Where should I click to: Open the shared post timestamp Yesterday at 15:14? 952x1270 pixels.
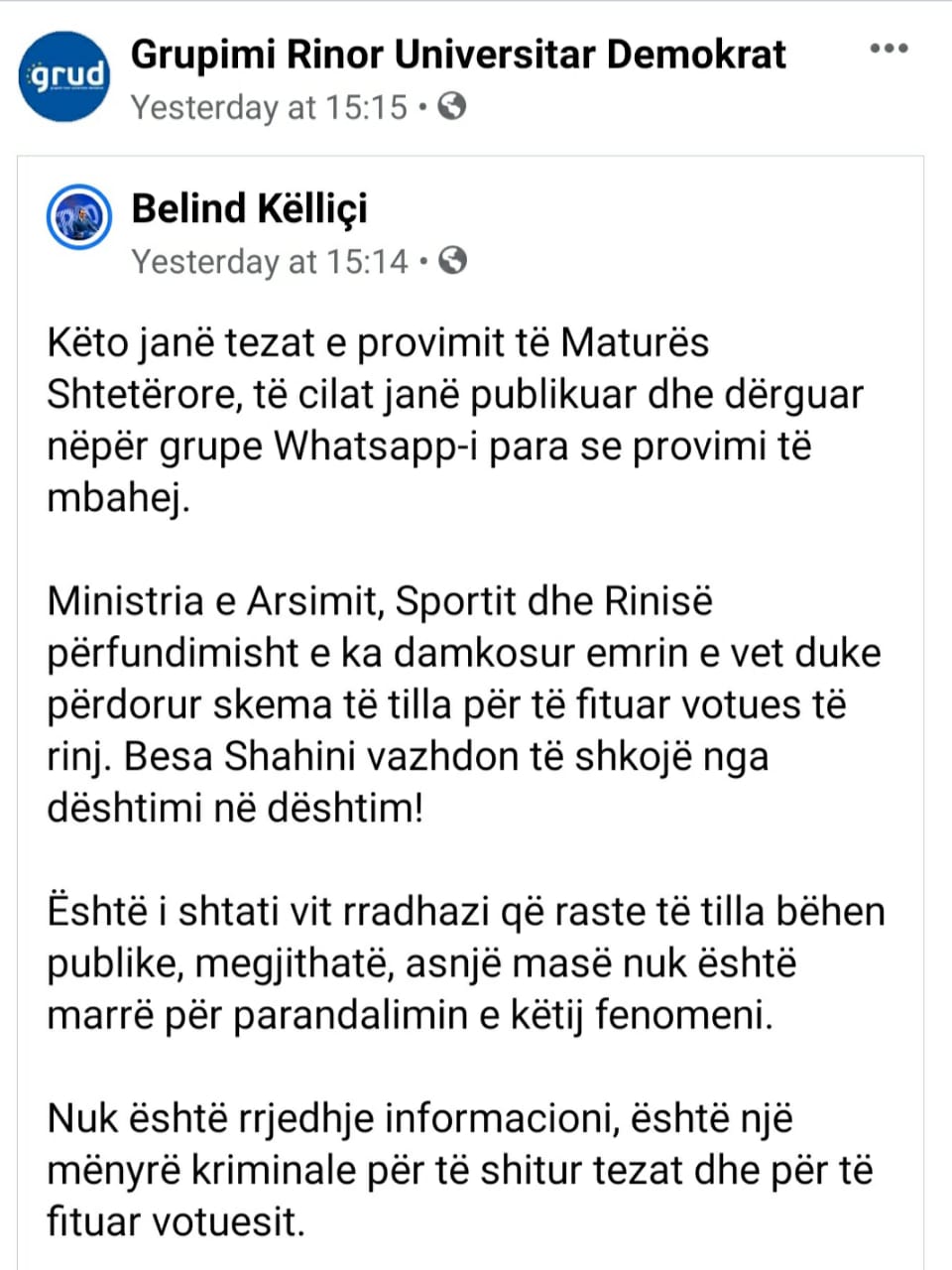pyautogui.click(x=270, y=261)
